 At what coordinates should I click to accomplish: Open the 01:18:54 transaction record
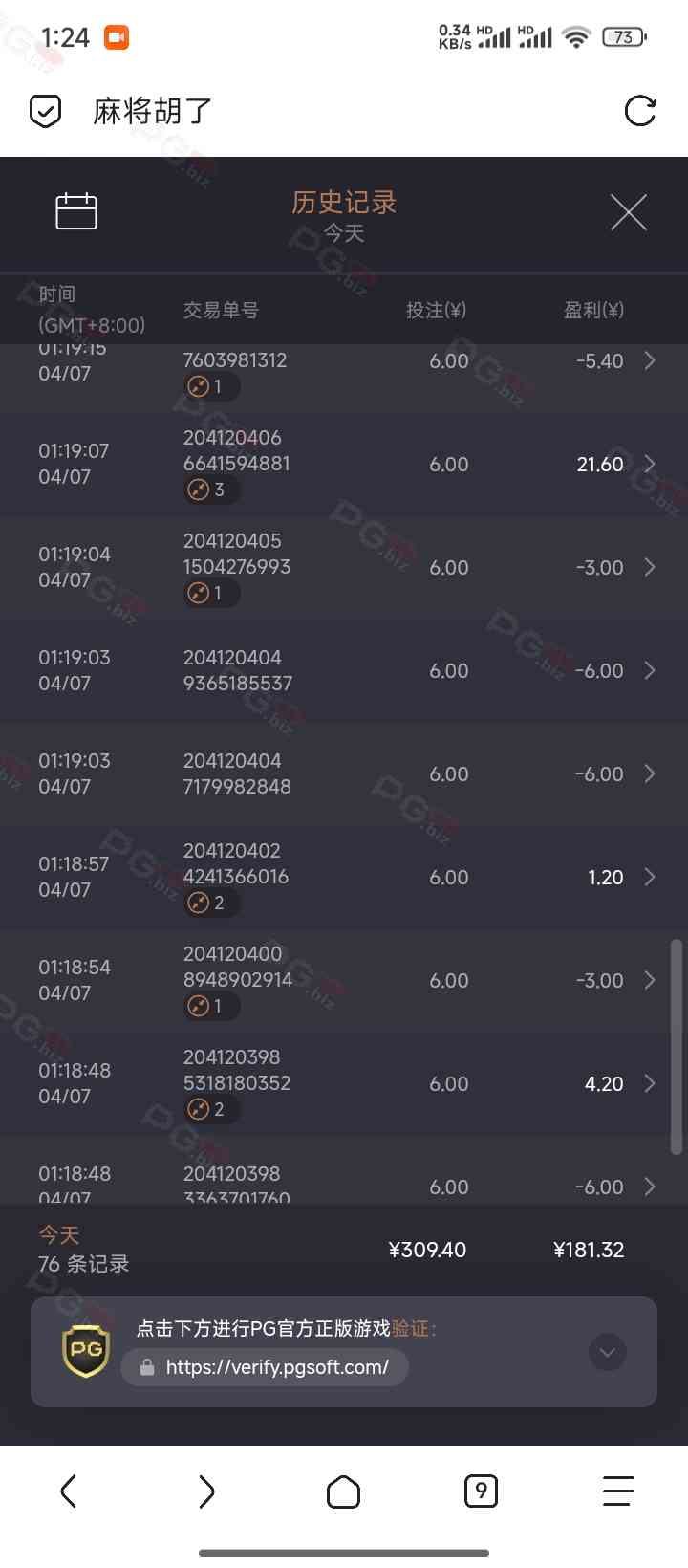click(649, 980)
